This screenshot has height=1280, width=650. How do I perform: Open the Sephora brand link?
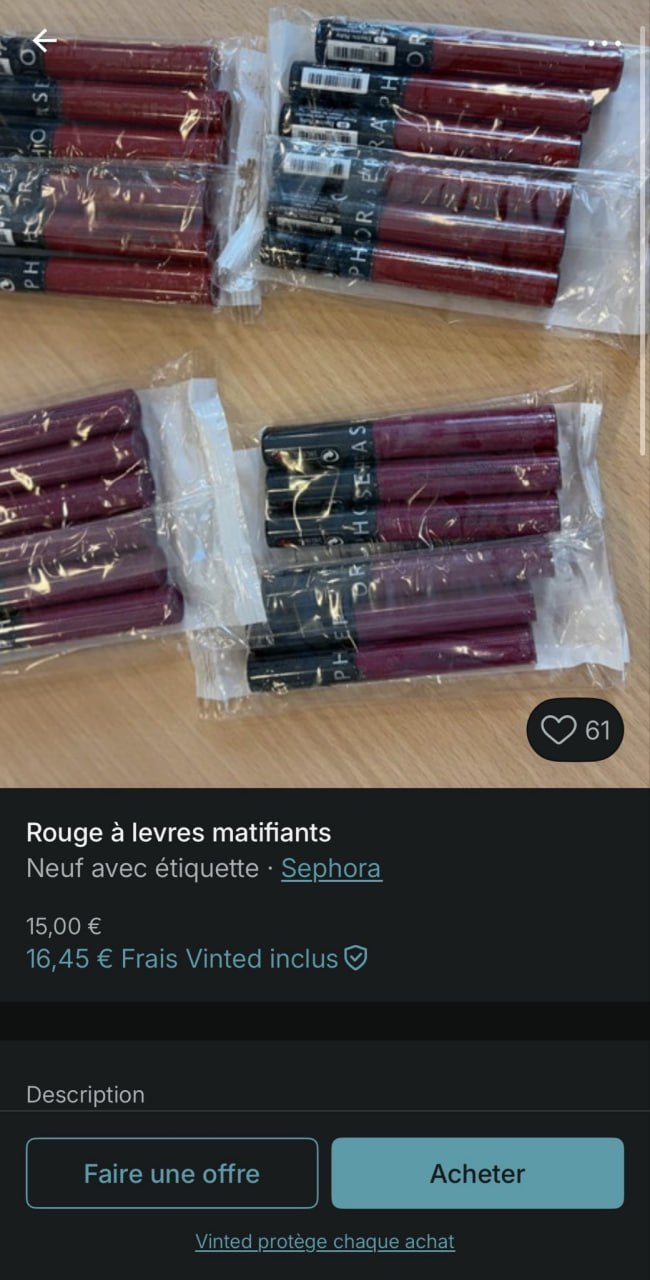click(x=331, y=868)
